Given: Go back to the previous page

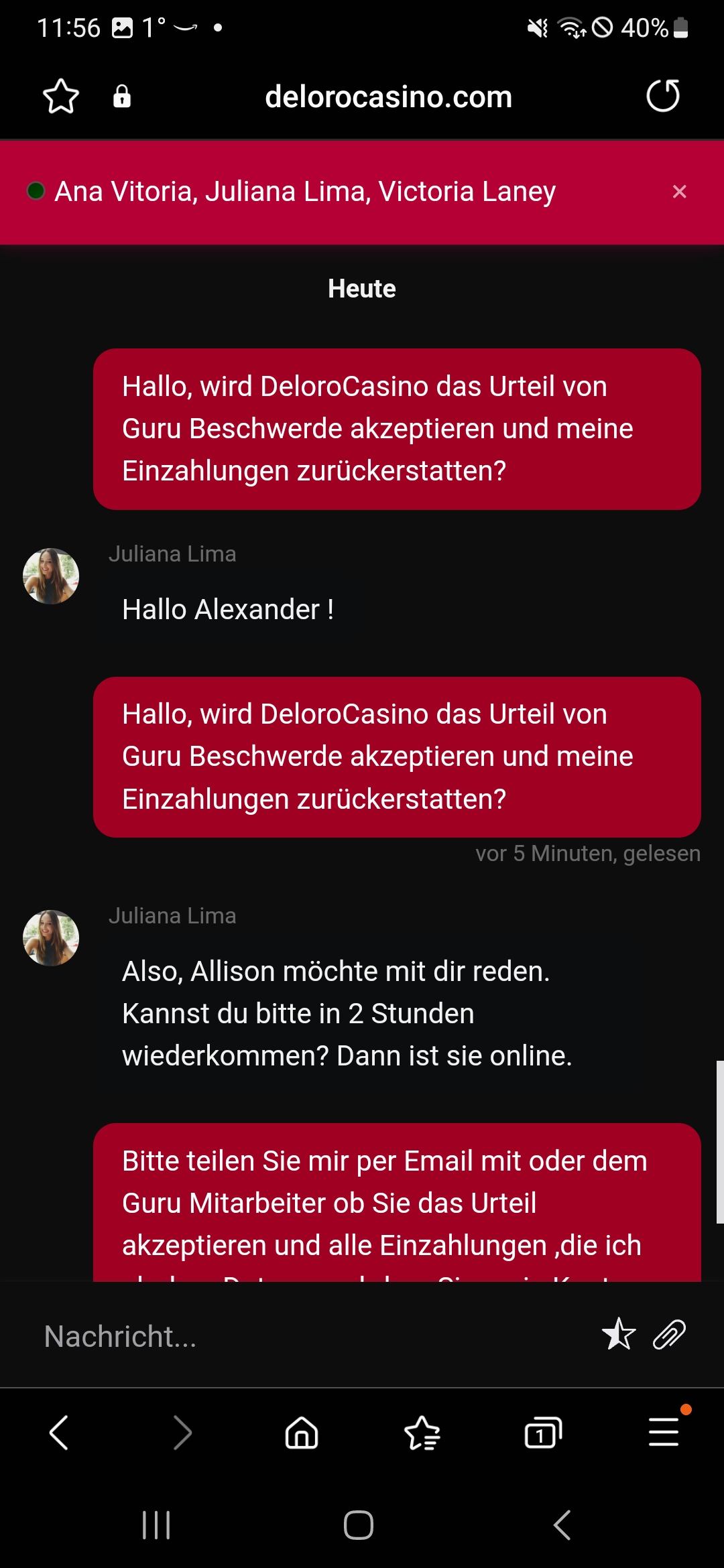Looking at the screenshot, I should [59, 1433].
